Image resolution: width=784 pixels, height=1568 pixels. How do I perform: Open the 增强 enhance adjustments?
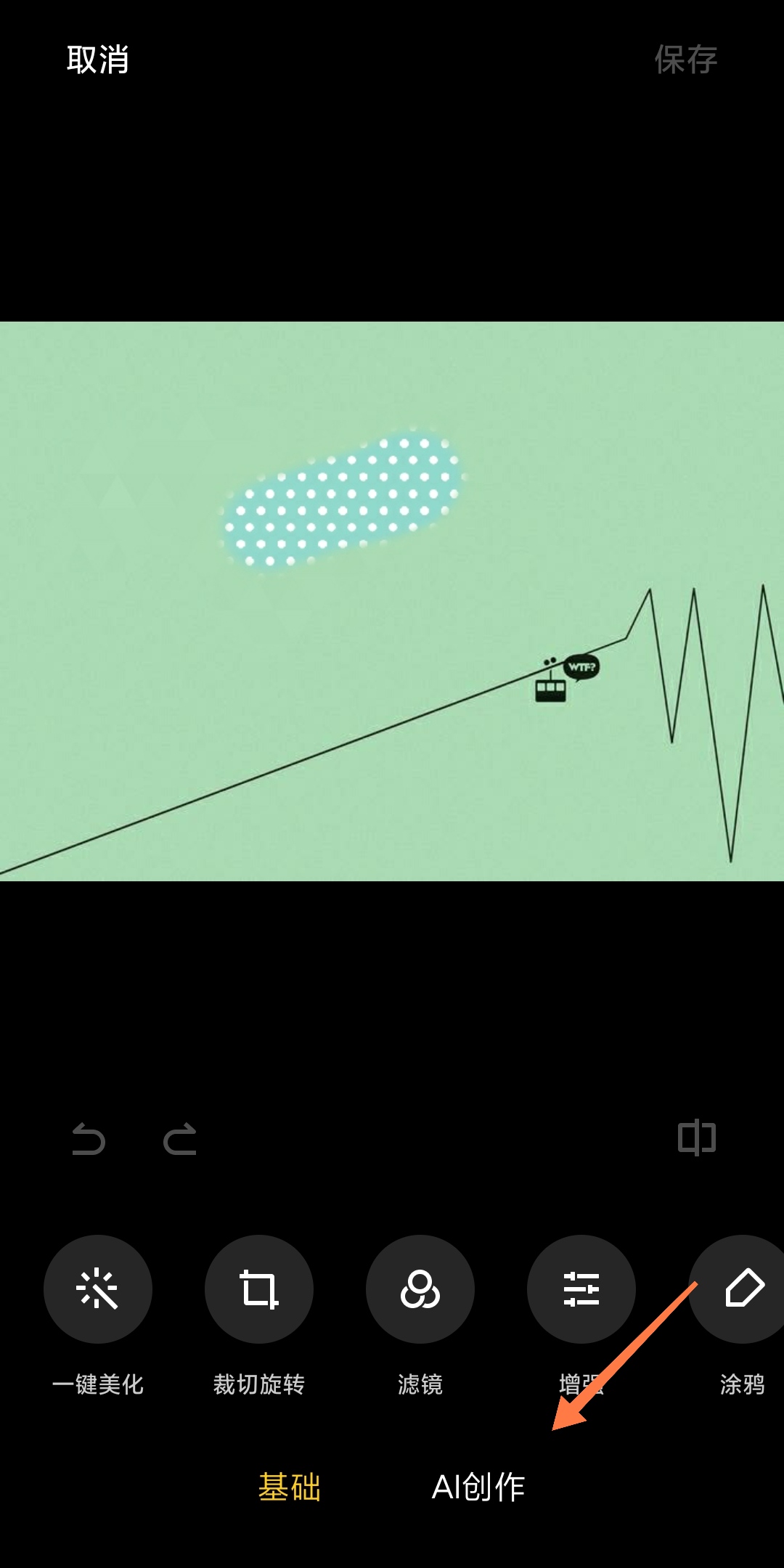(x=581, y=1289)
